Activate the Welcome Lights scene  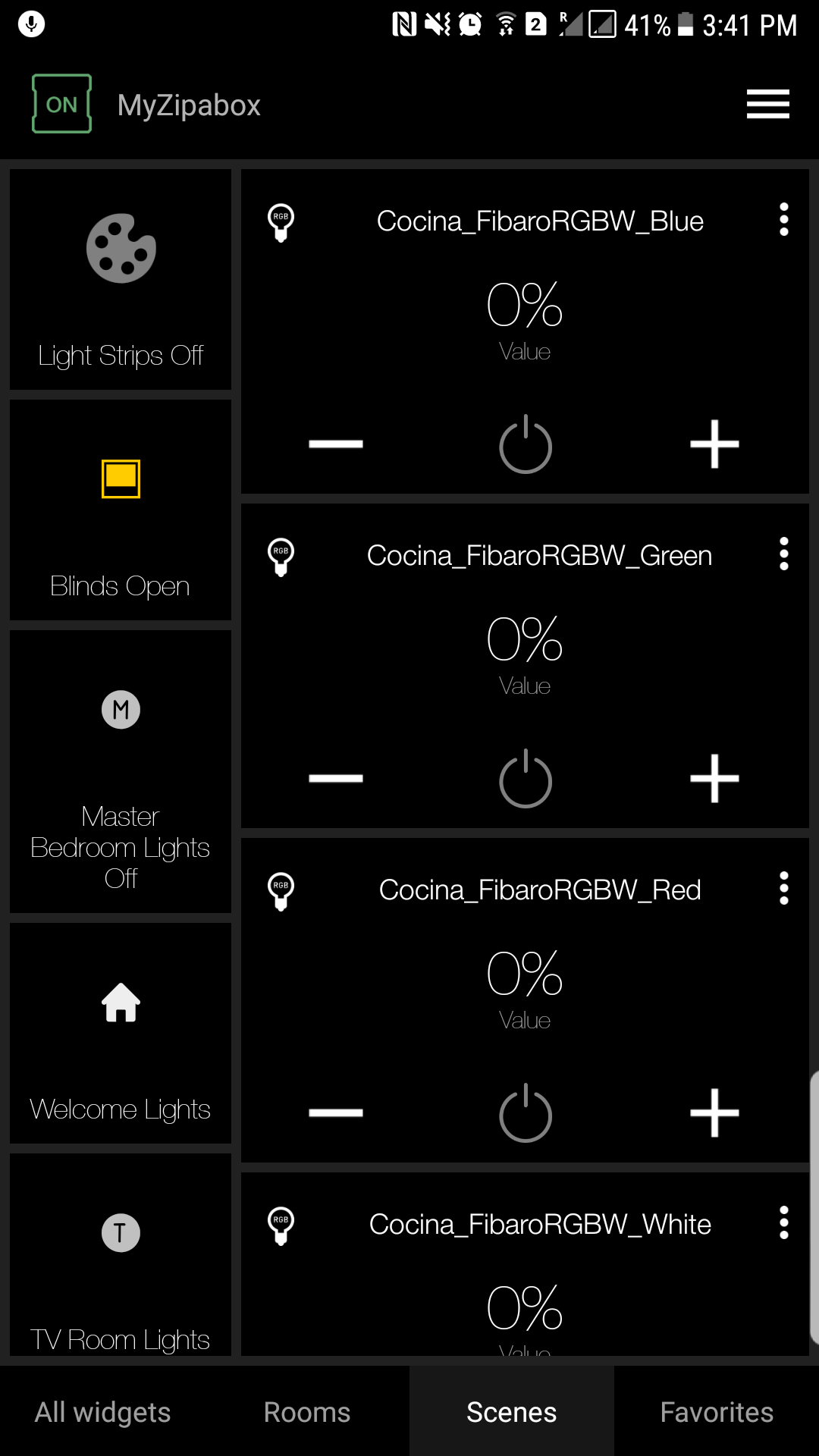tap(121, 1033)
